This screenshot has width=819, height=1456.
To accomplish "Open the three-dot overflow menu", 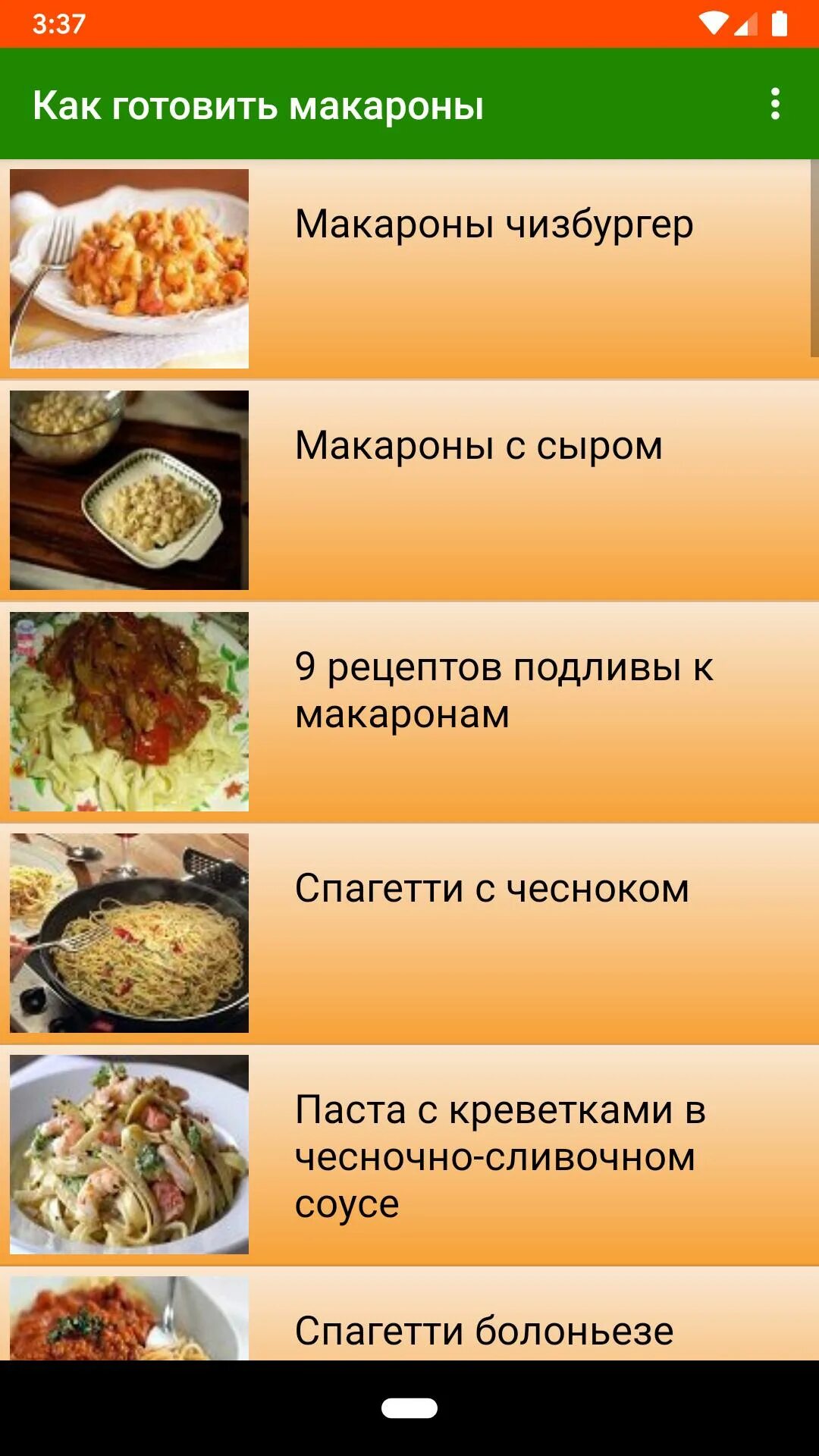I will point(774,104).
